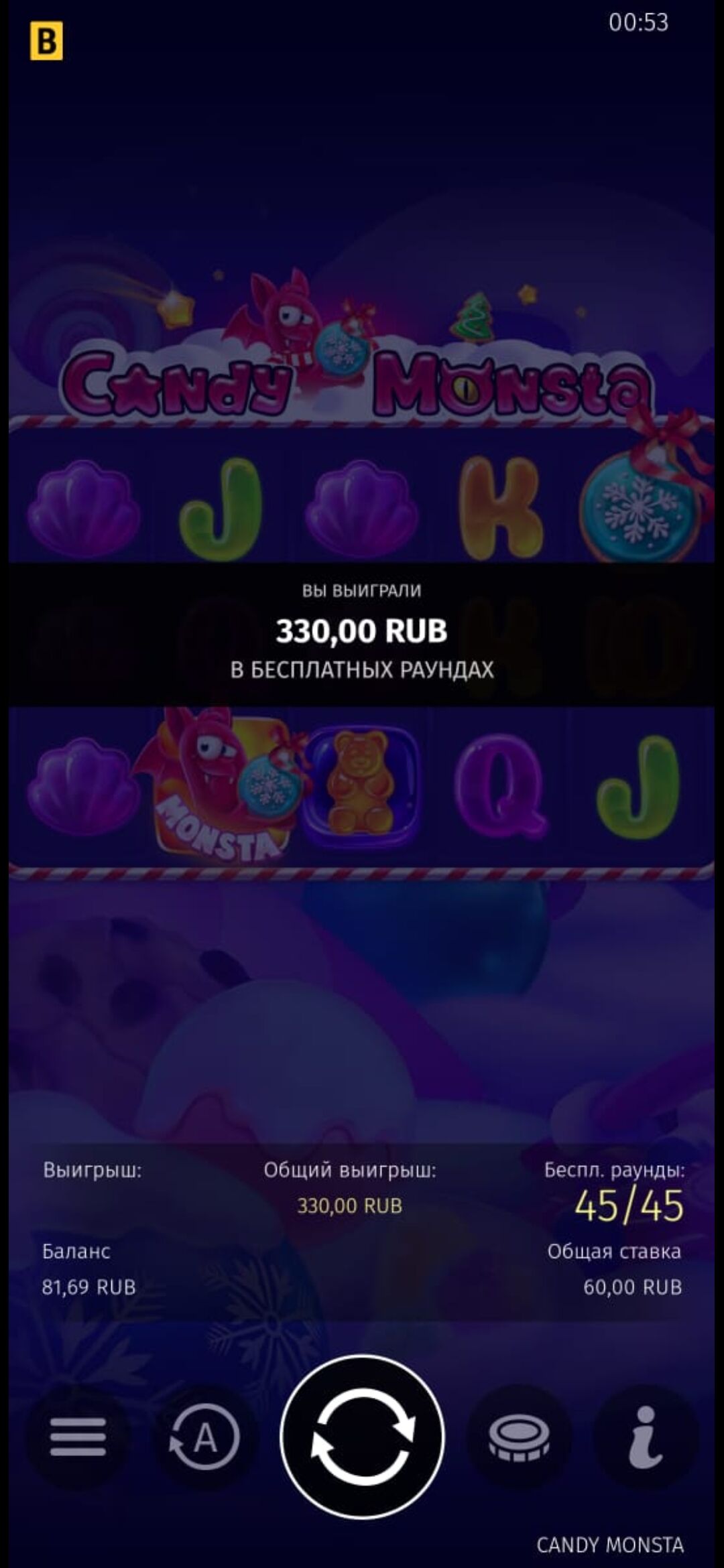The image size is (724, 1568).
Task: Open bet settings with the coins icon
Action: [519, 1437]
